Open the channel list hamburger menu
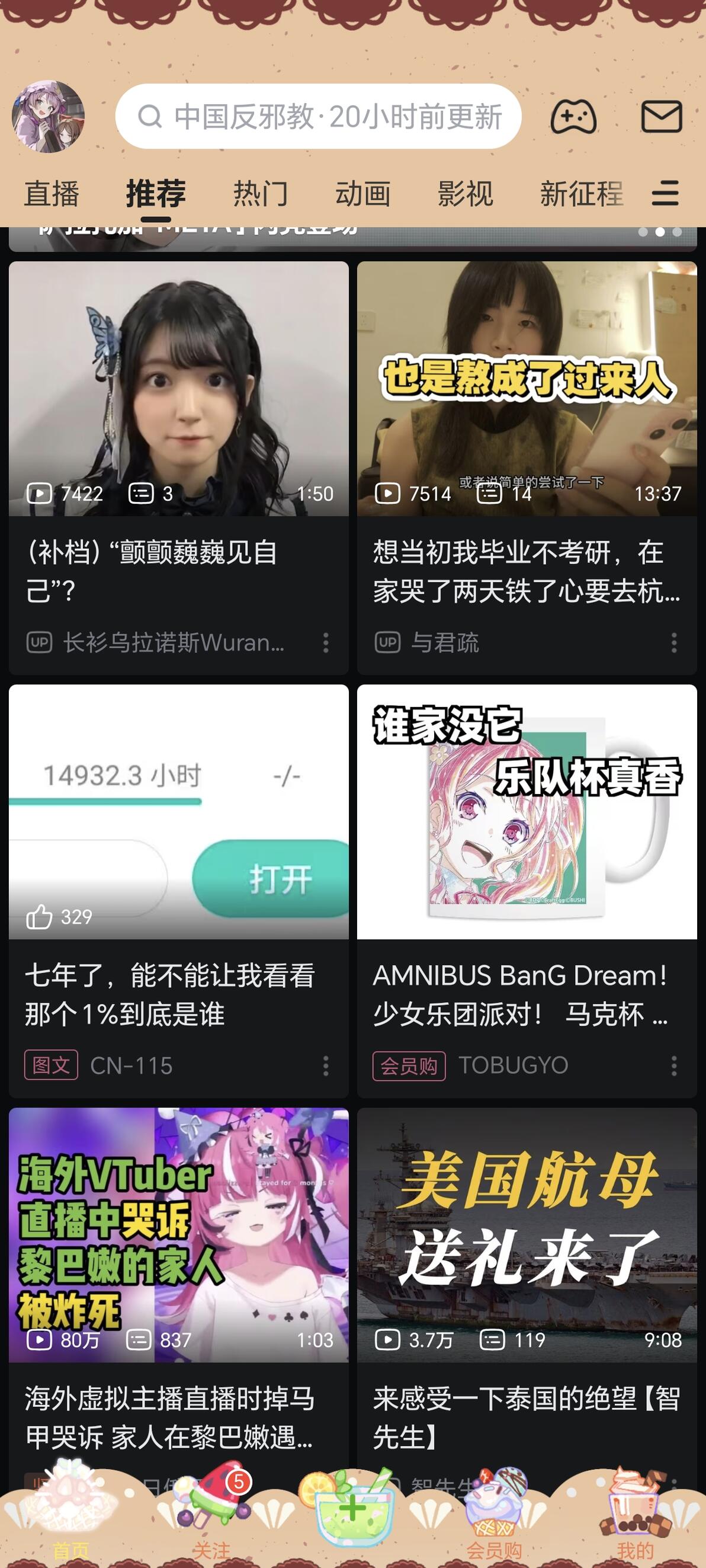This screenshot has width=706, height=1568. click(x=665, y=194)
